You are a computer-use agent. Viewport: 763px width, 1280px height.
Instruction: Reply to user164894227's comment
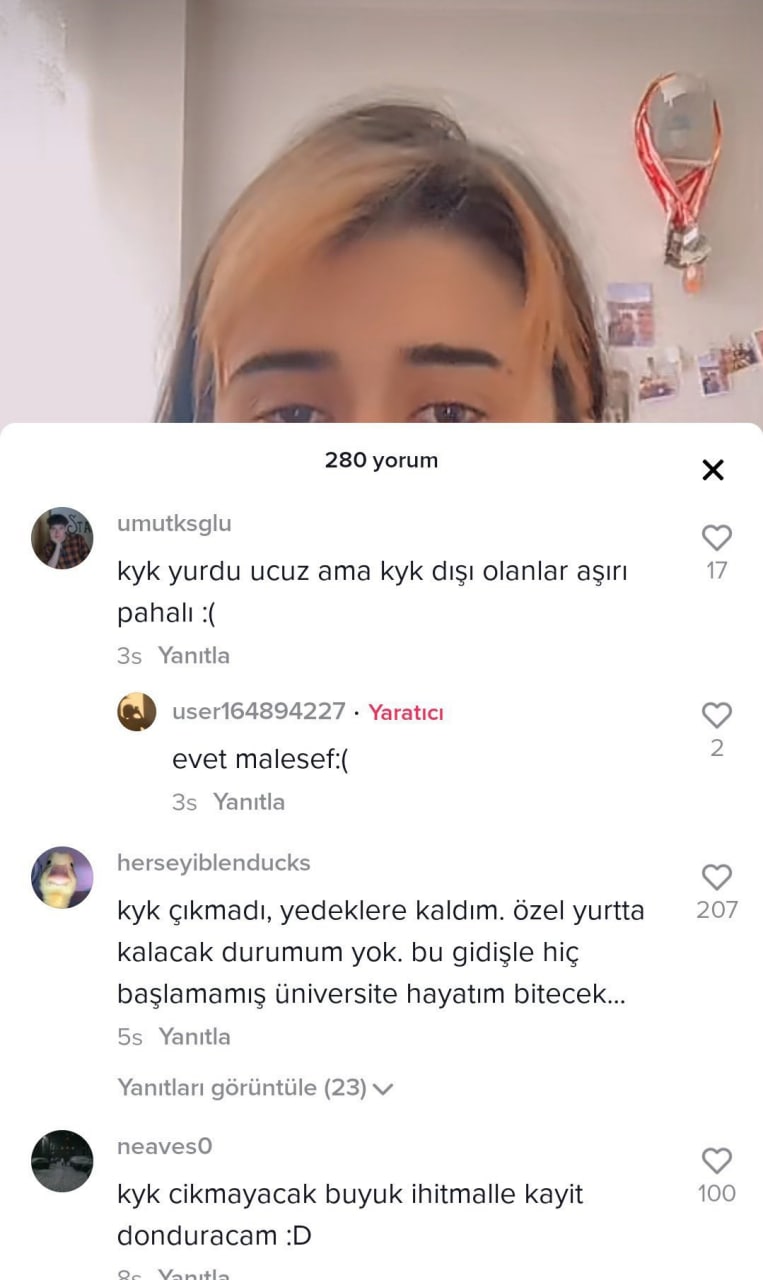click(x=249, y=802)
